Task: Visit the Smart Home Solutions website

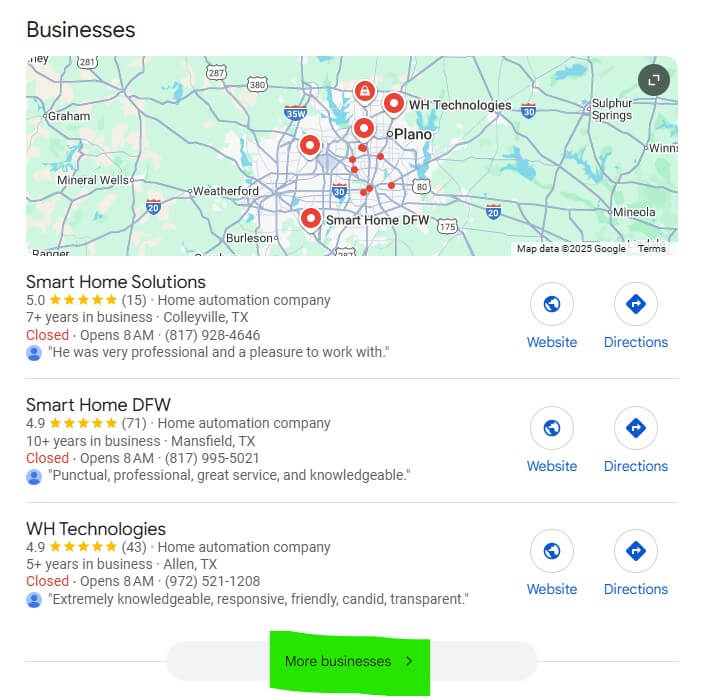Action: coord(551,305)
